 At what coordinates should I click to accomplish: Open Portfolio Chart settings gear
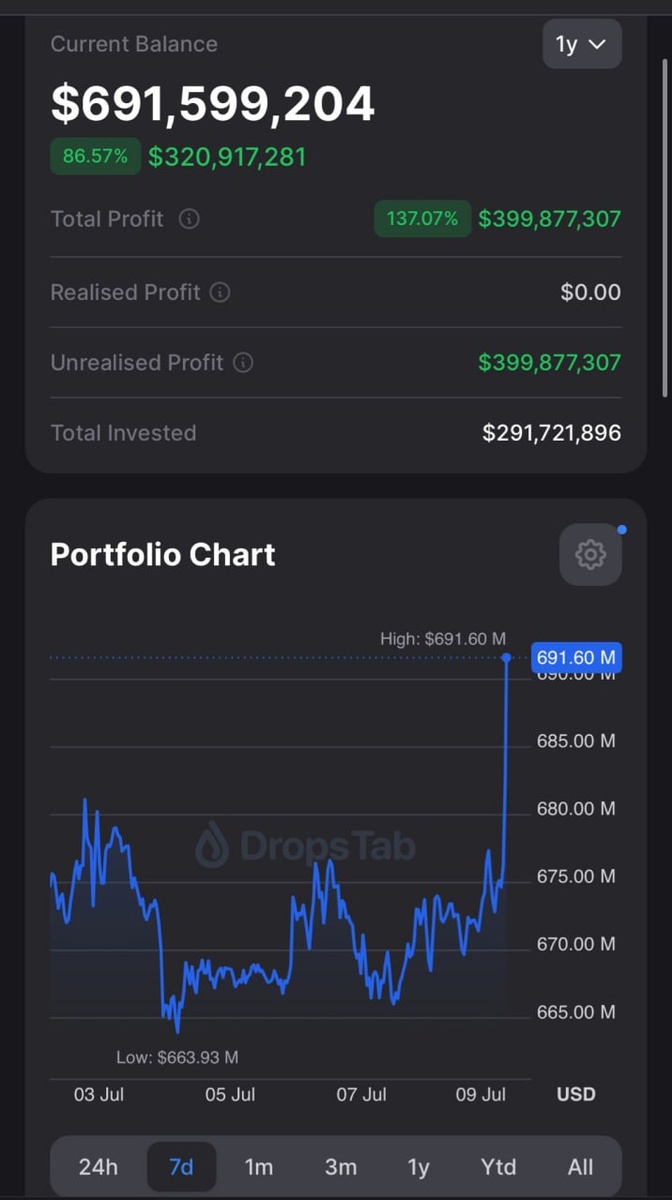pyautogui.click(x=590, y=554)
